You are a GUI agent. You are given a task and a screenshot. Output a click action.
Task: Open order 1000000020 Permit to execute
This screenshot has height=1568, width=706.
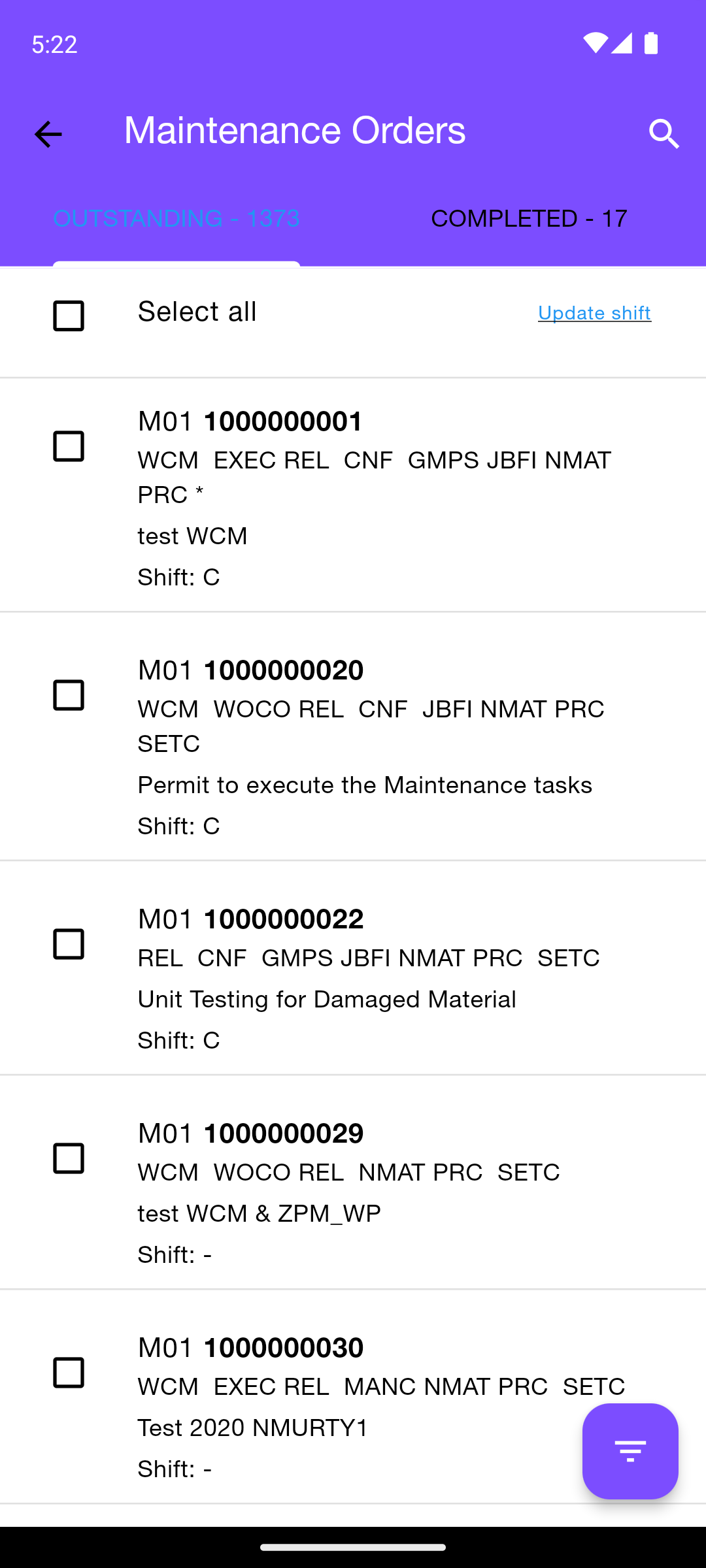click(x=353, y=737)
